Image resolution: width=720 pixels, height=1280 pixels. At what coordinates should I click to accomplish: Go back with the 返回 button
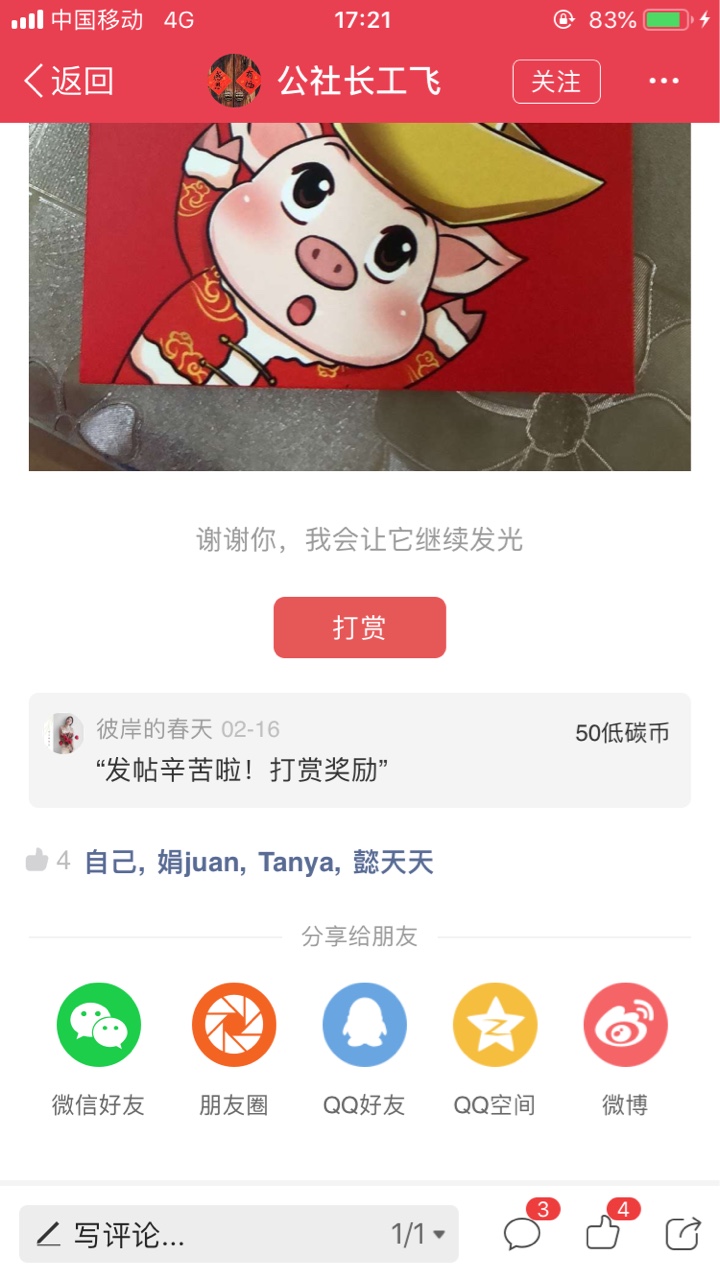pos(69,82)
